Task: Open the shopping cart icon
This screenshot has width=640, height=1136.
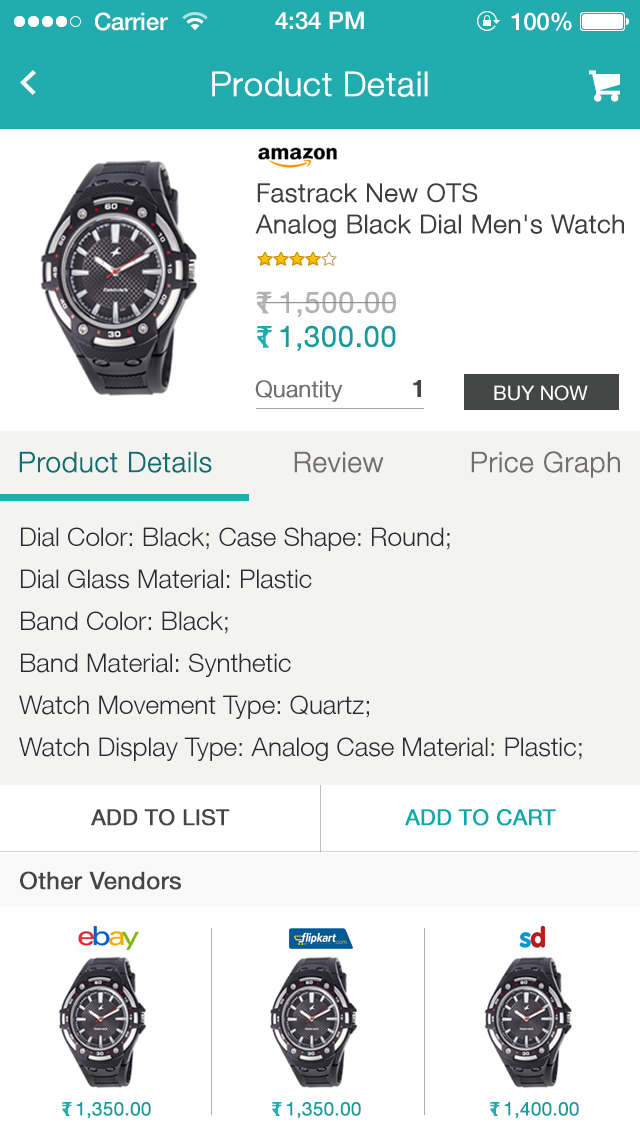Action: [604, 85]
